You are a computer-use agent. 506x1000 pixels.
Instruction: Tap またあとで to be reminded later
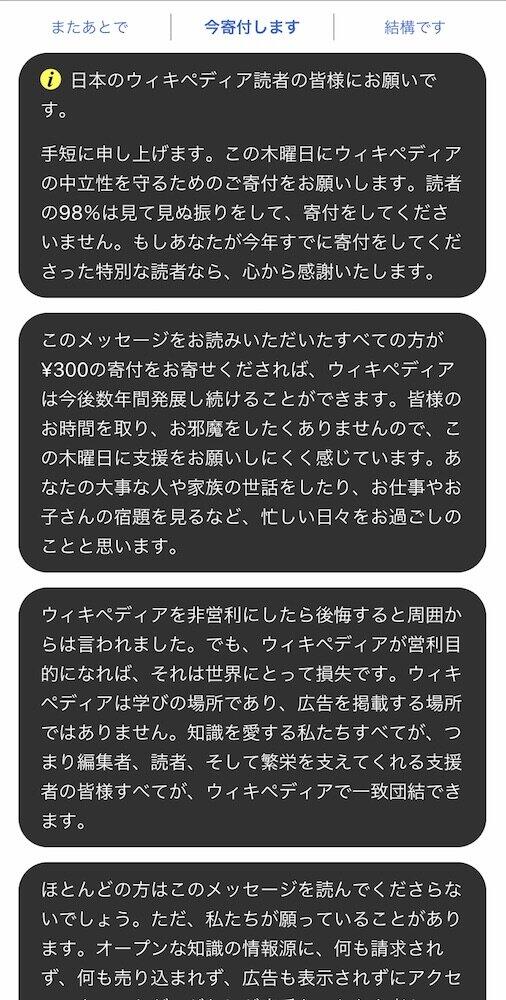point(89,27)
